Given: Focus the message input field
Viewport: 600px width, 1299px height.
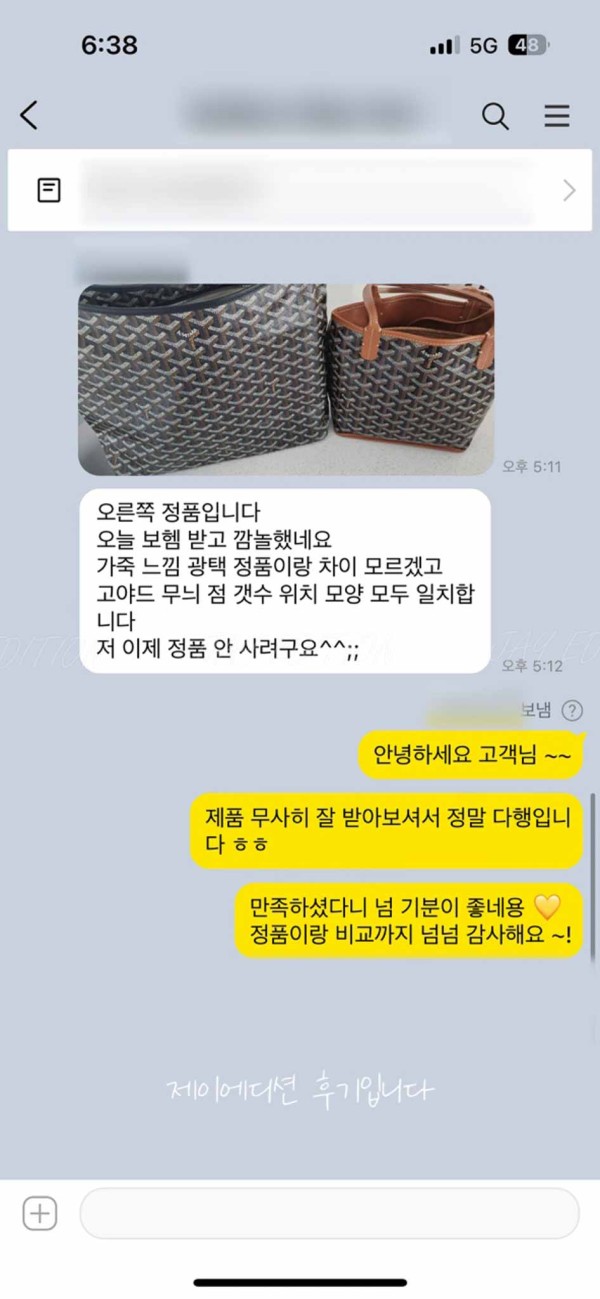Looking at the screenshot, I should point(329,1214).
